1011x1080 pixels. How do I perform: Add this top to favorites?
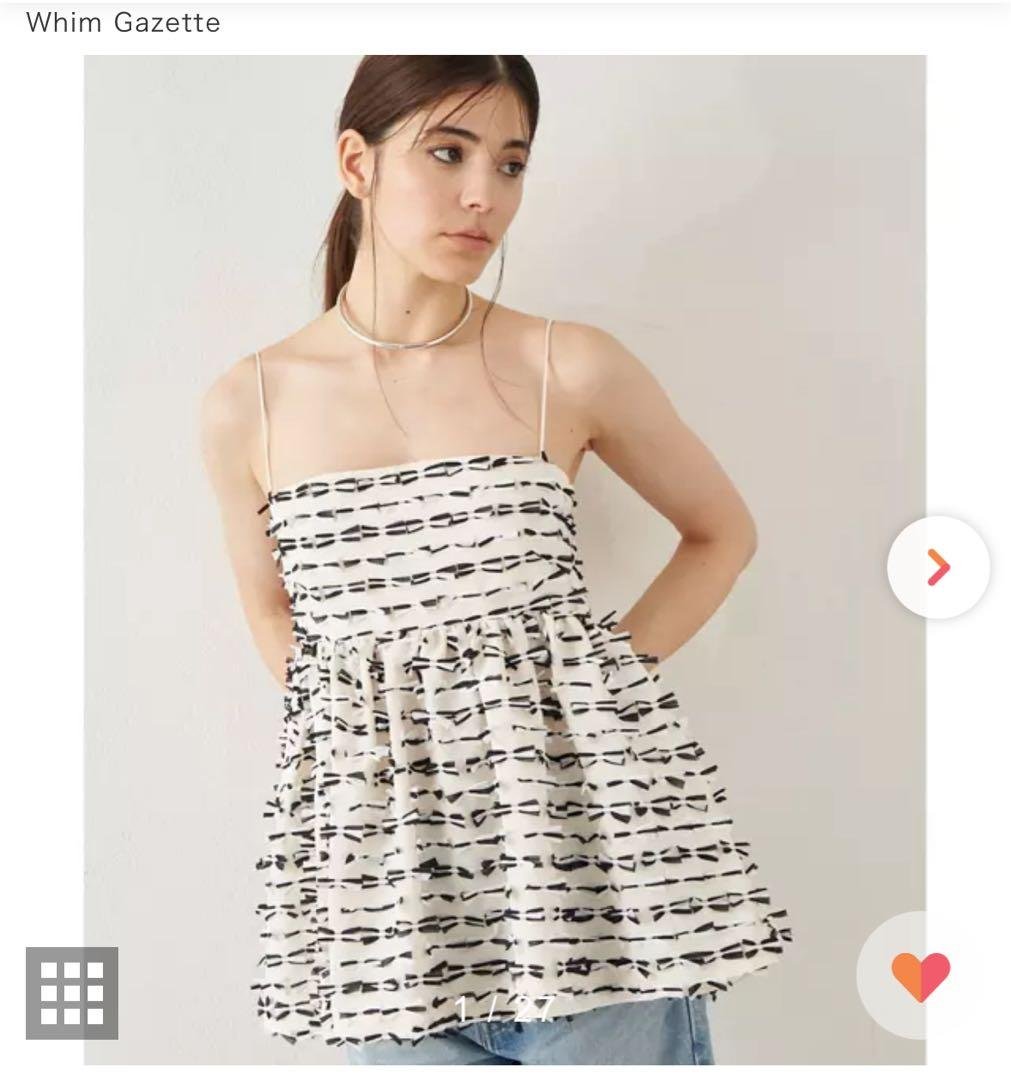tap(920, 974)
